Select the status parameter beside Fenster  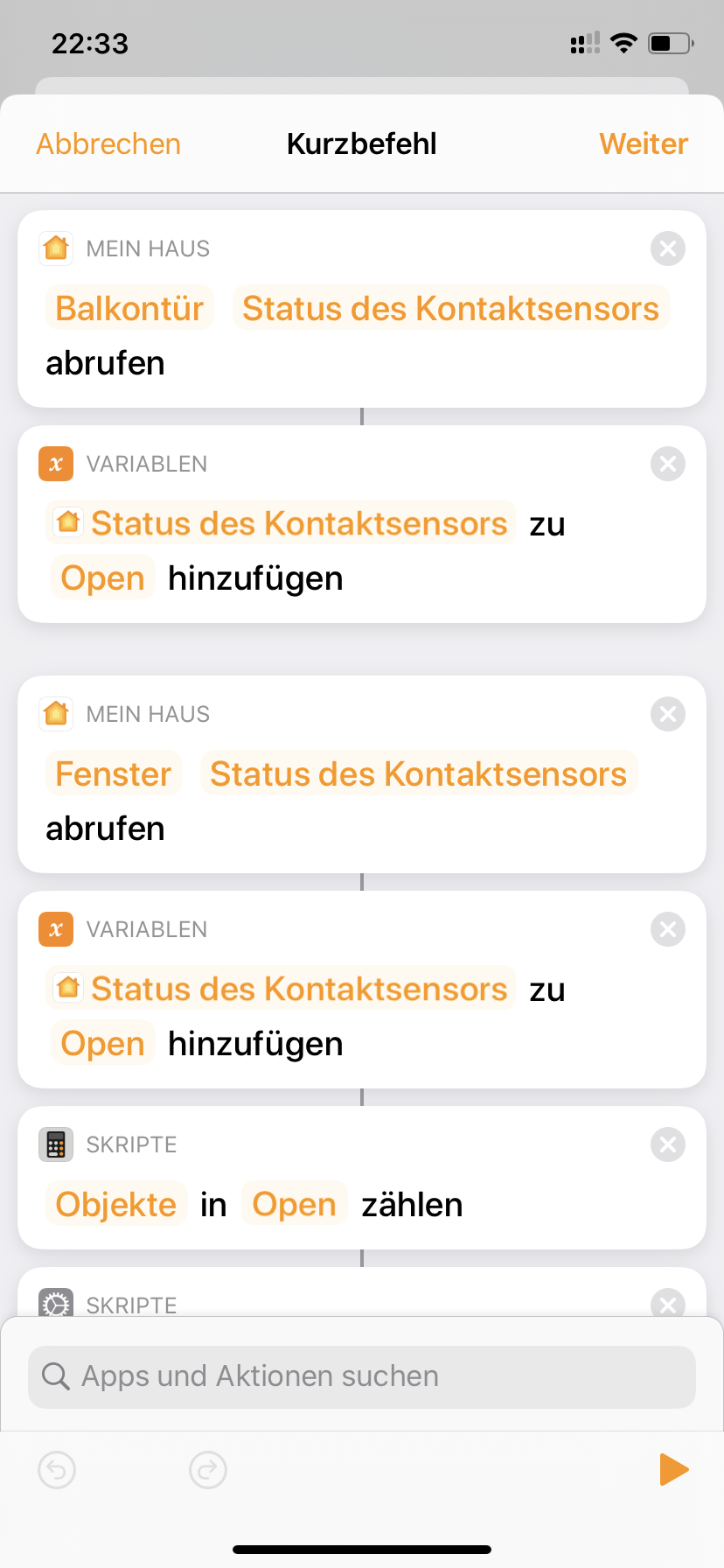click(x=418, y=774)
